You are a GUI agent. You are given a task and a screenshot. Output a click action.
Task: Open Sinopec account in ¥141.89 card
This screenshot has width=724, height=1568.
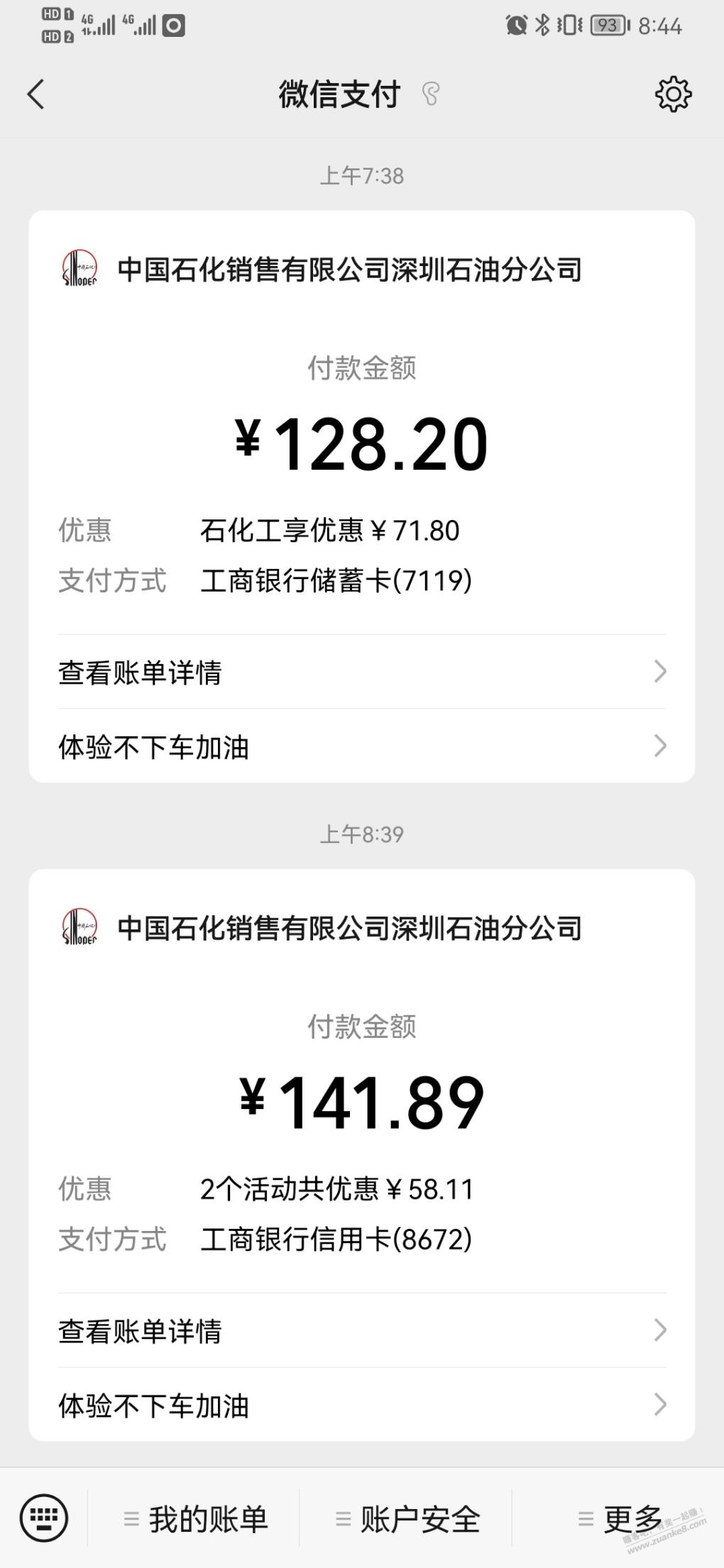pos(323,928)
